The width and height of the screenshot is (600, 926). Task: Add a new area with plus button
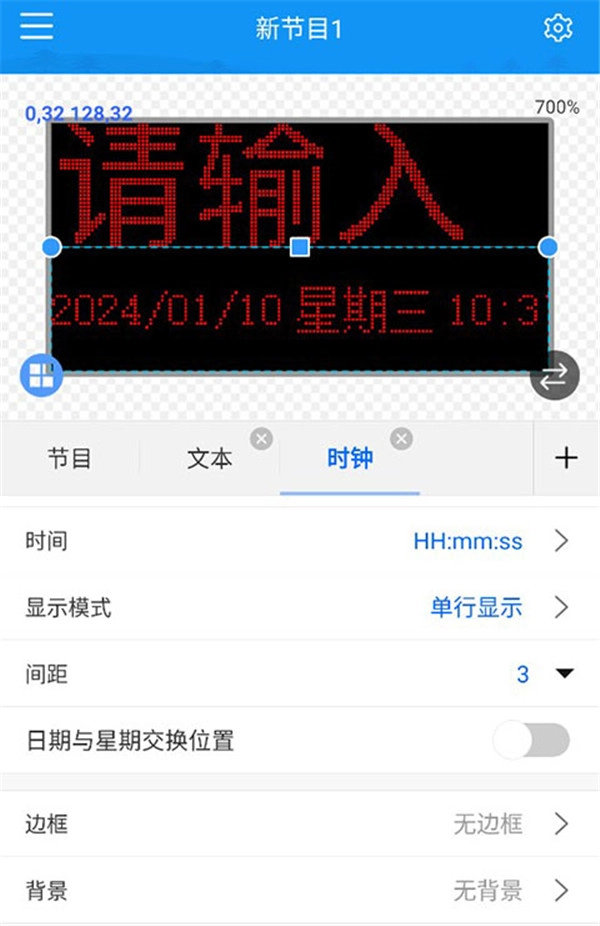coord(566,458)
